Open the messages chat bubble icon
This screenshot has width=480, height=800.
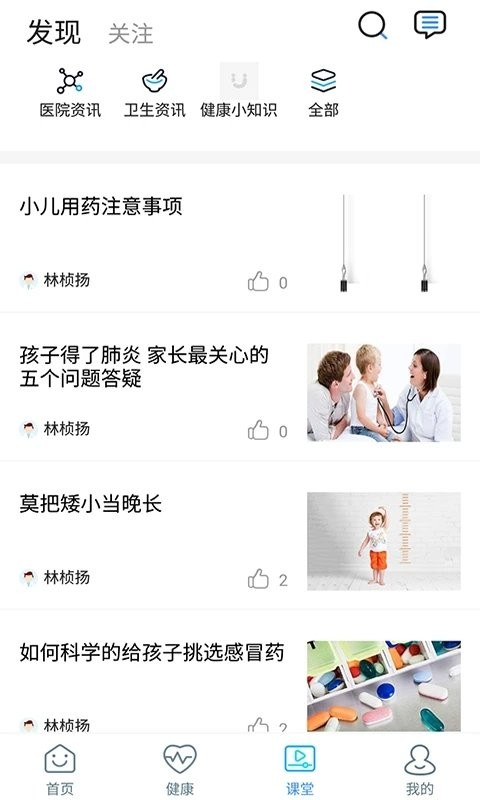click(x=430, y=24)
